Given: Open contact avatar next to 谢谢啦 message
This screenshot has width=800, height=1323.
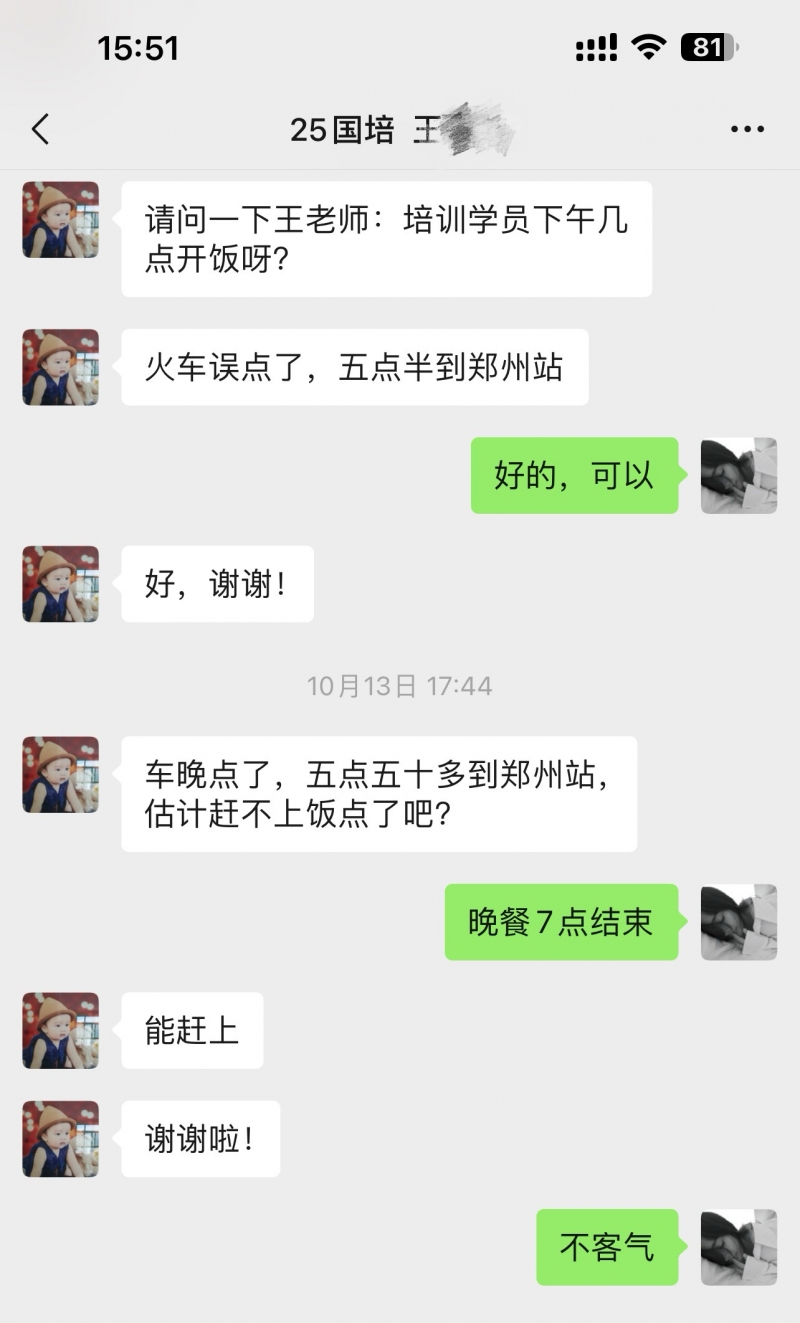Looking at the screenshot, I should click(x=60, y=1138).
